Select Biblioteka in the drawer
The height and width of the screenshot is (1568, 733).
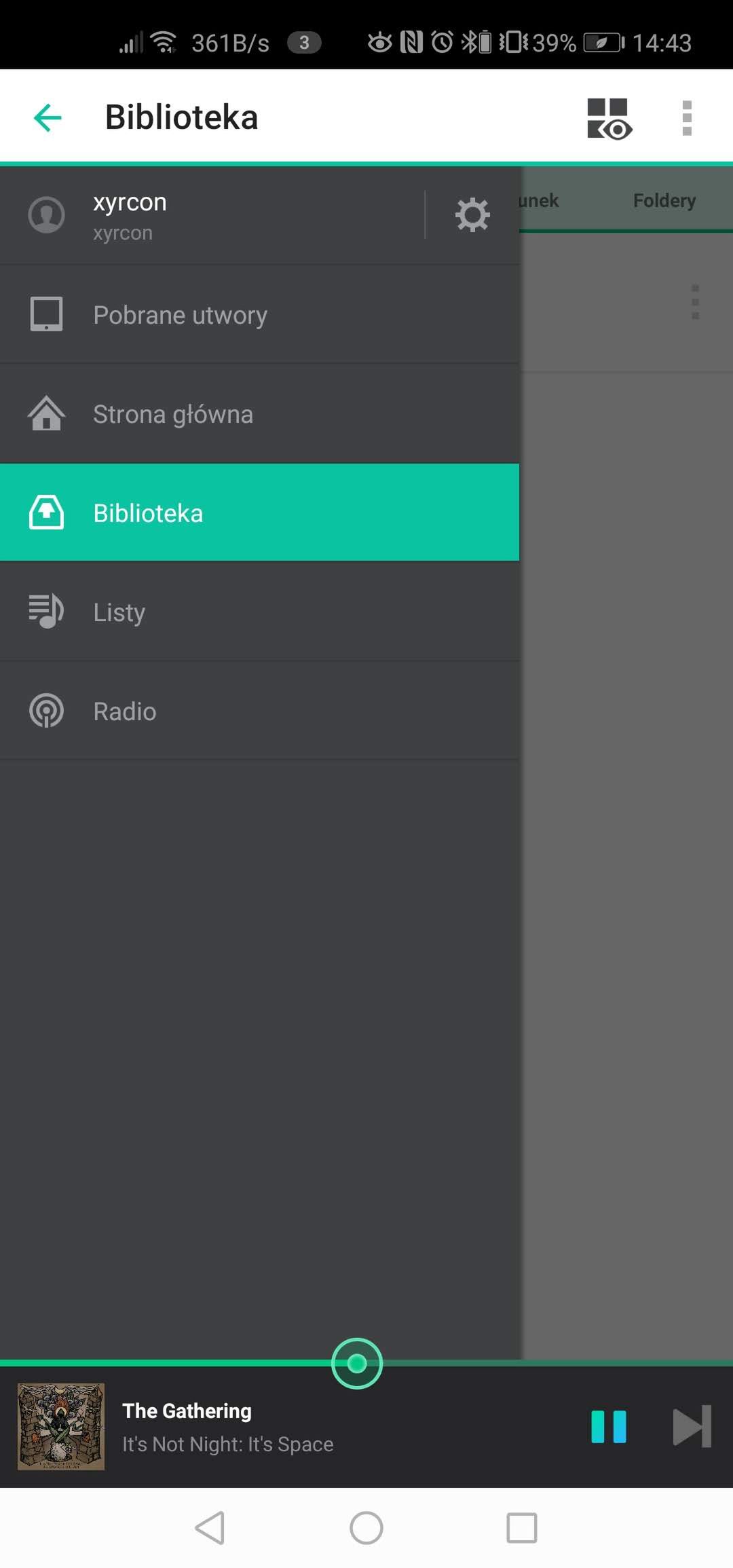click(259, 513)
